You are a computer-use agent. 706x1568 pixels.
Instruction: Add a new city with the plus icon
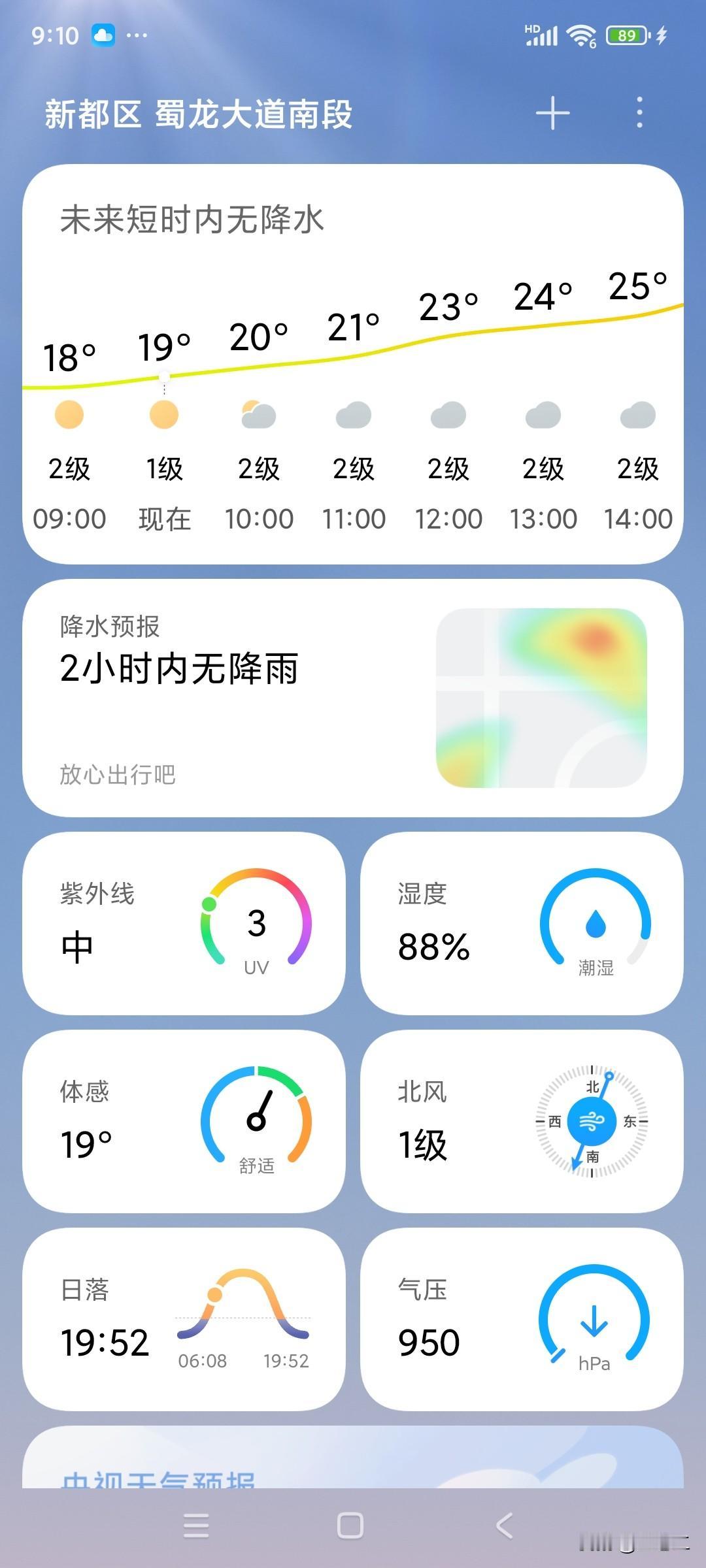[x=553, y=113]
